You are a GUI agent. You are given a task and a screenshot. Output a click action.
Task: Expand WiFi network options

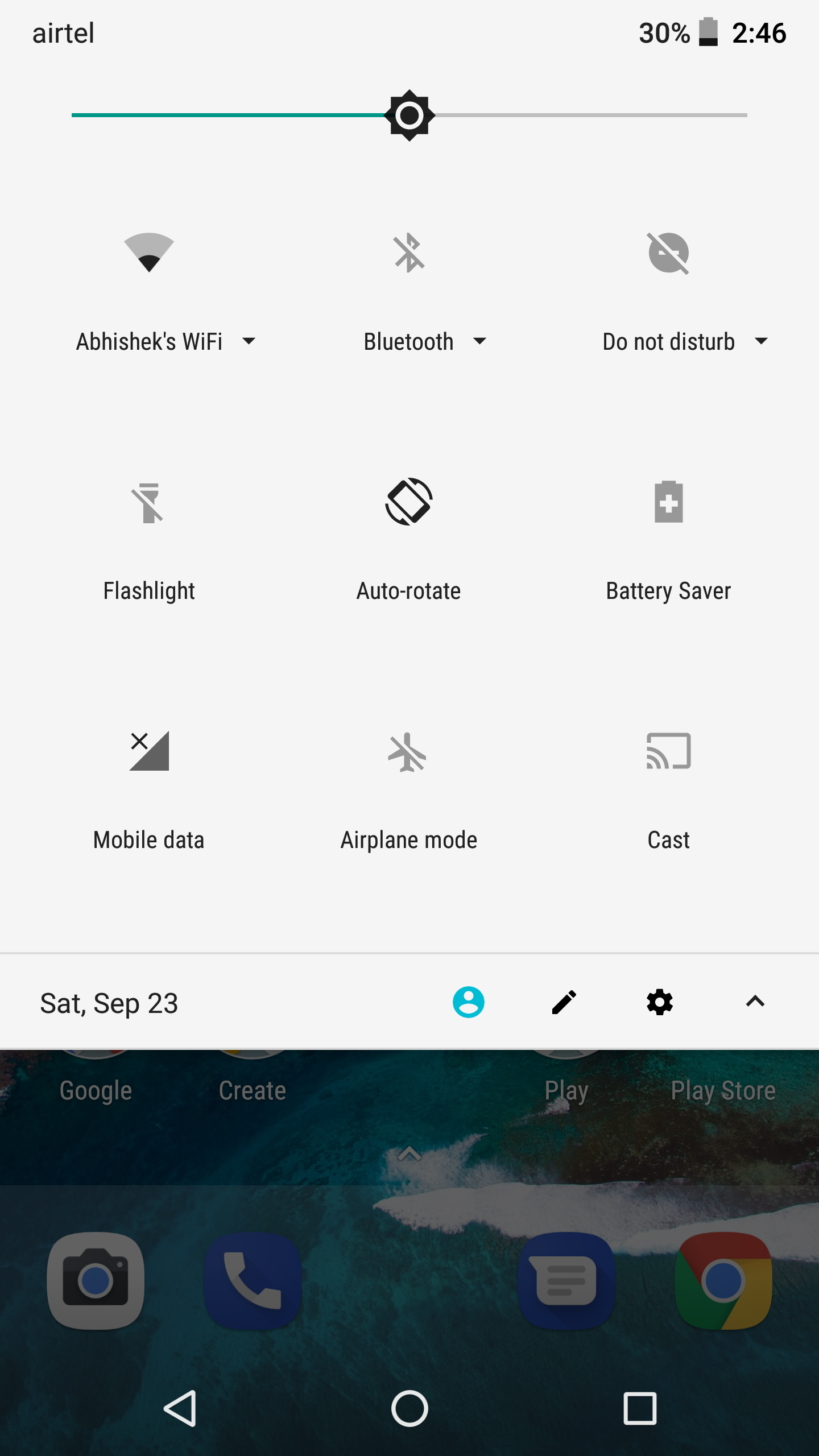(x=250, y=341)
